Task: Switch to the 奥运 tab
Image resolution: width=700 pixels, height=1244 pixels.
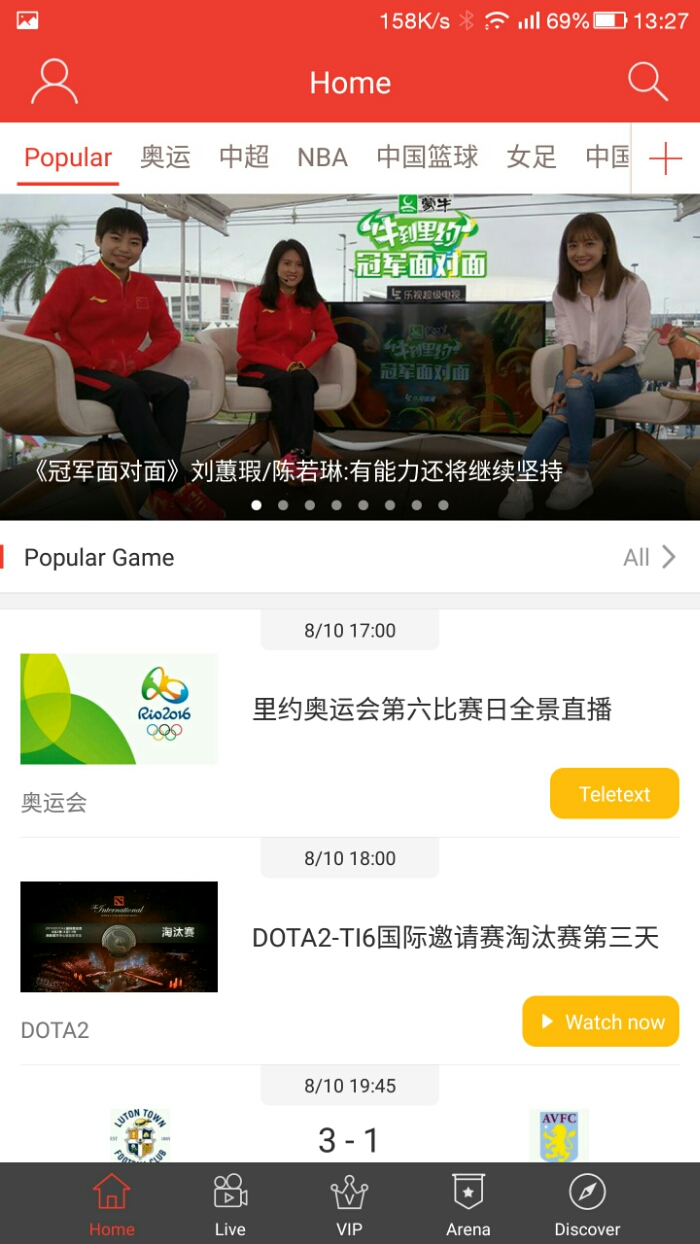Action: tap(165, 157)
